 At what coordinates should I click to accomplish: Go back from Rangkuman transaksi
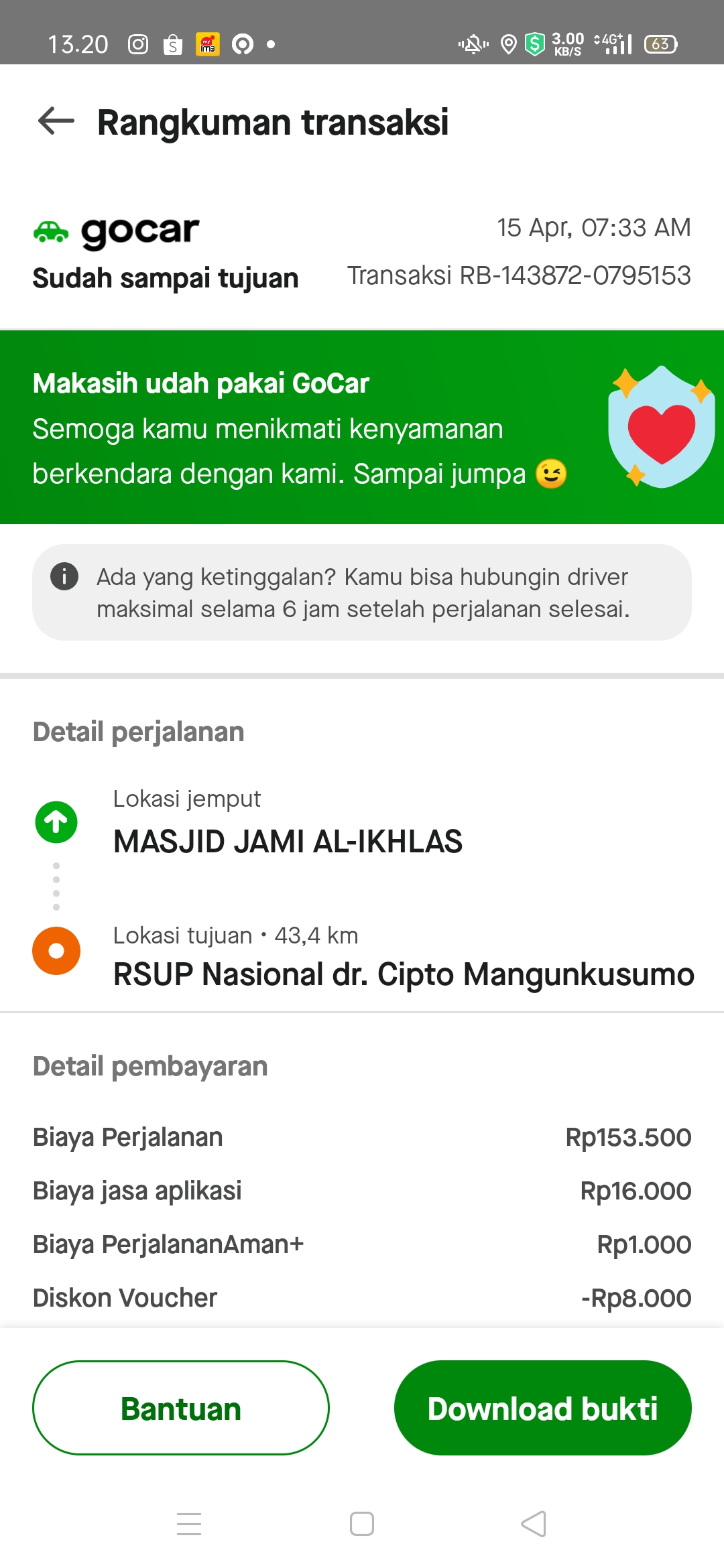[x=56, y=121]
